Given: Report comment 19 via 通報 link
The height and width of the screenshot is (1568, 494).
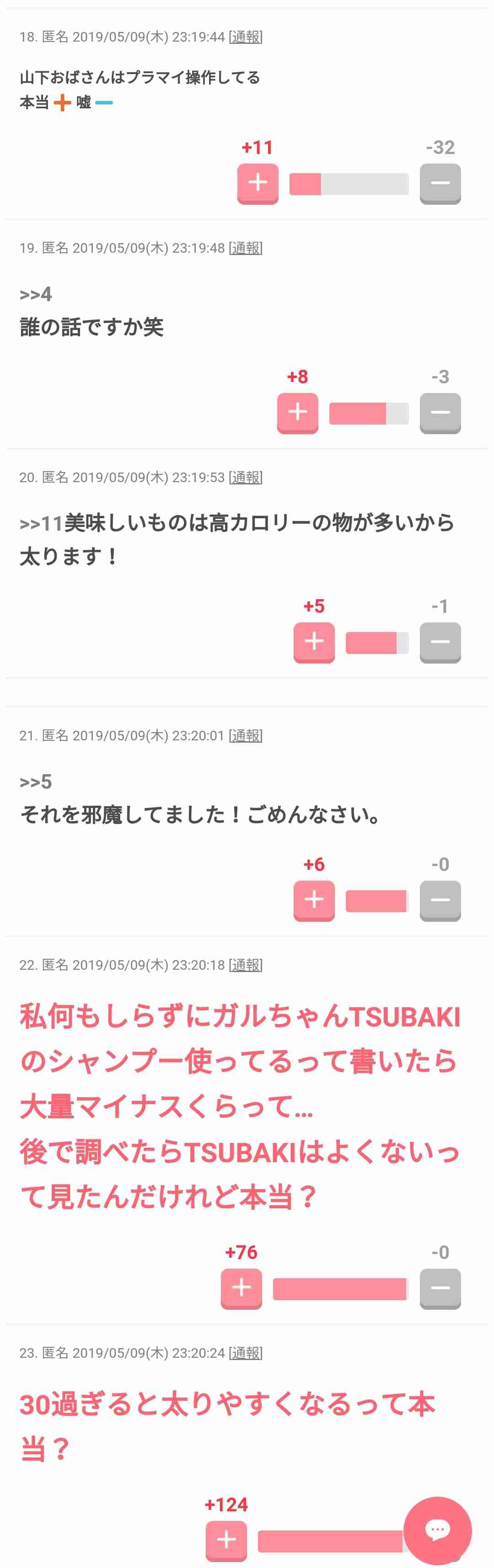Looking at the screenshot, I should click(x=246, y=248).
